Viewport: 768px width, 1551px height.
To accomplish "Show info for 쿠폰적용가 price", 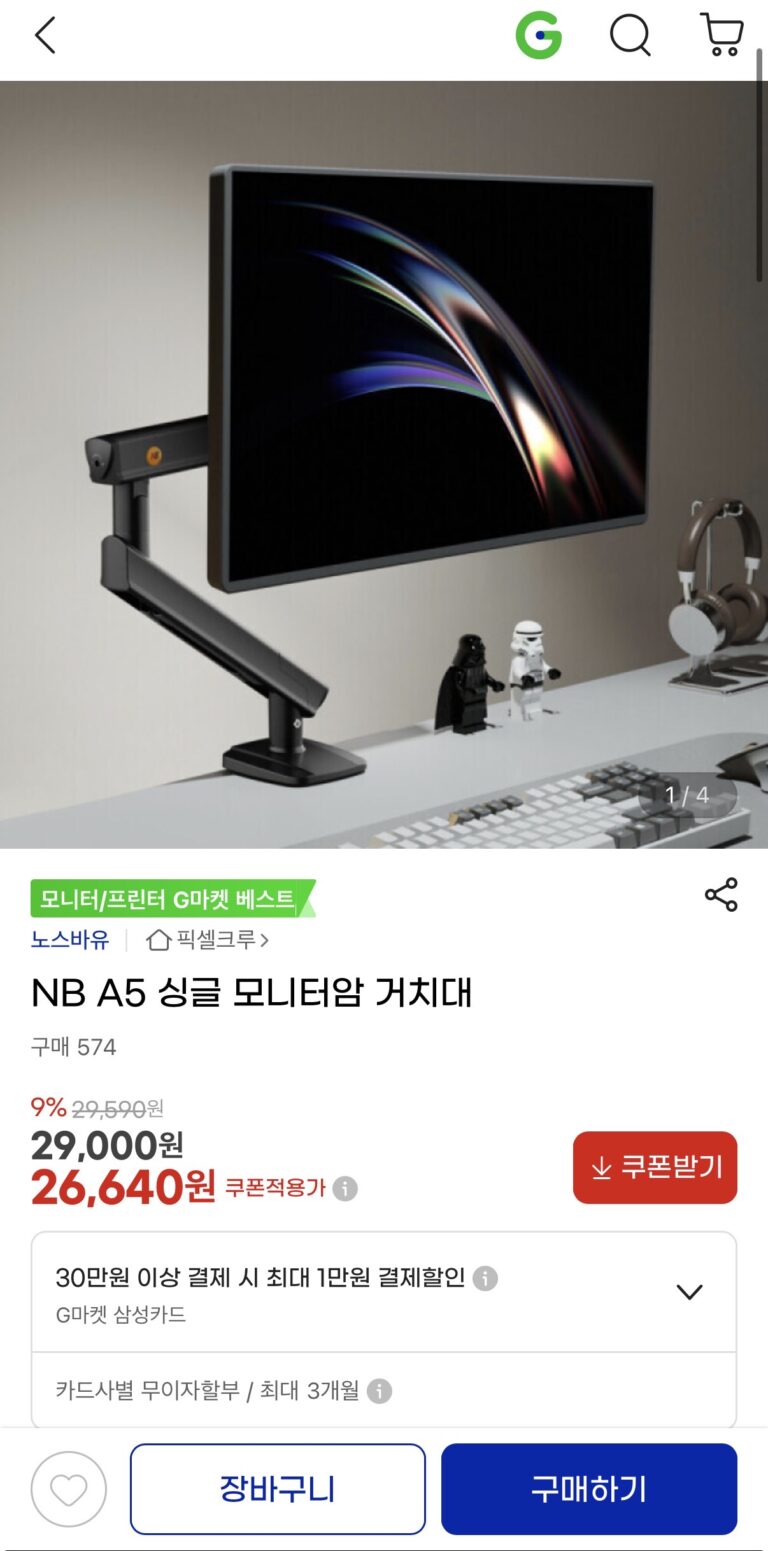I will 345,1189.
